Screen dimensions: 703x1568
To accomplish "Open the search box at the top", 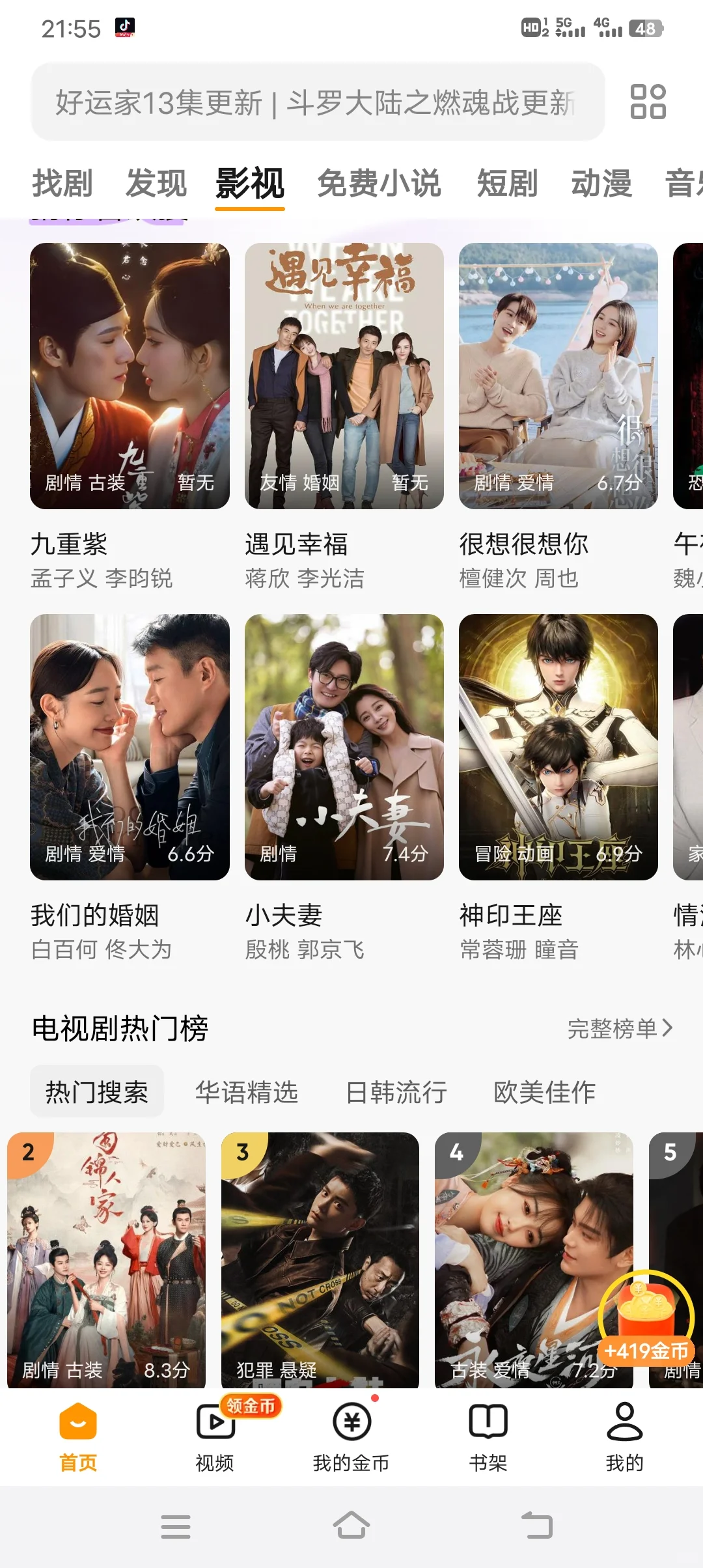I will pos(318,102).
